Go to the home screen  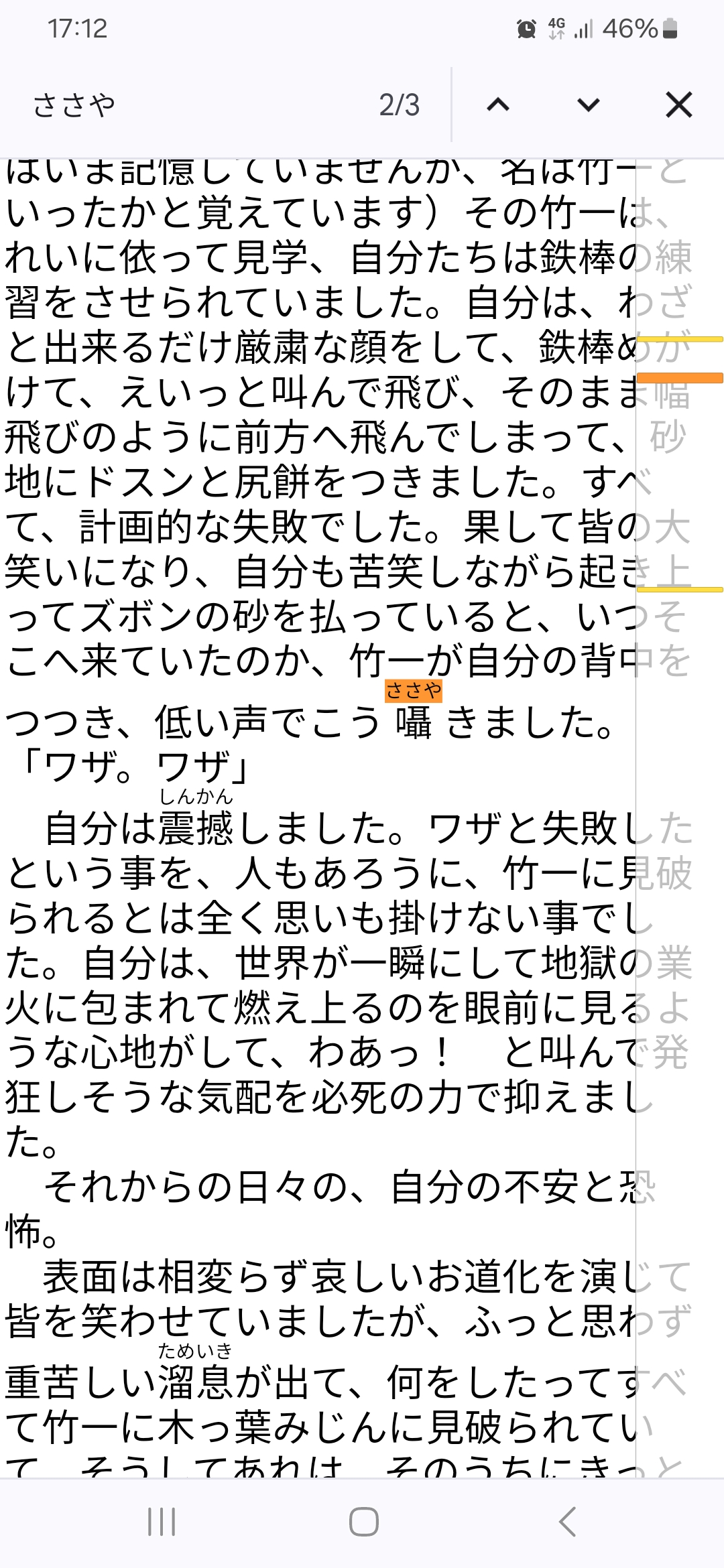coord(363,1522)
